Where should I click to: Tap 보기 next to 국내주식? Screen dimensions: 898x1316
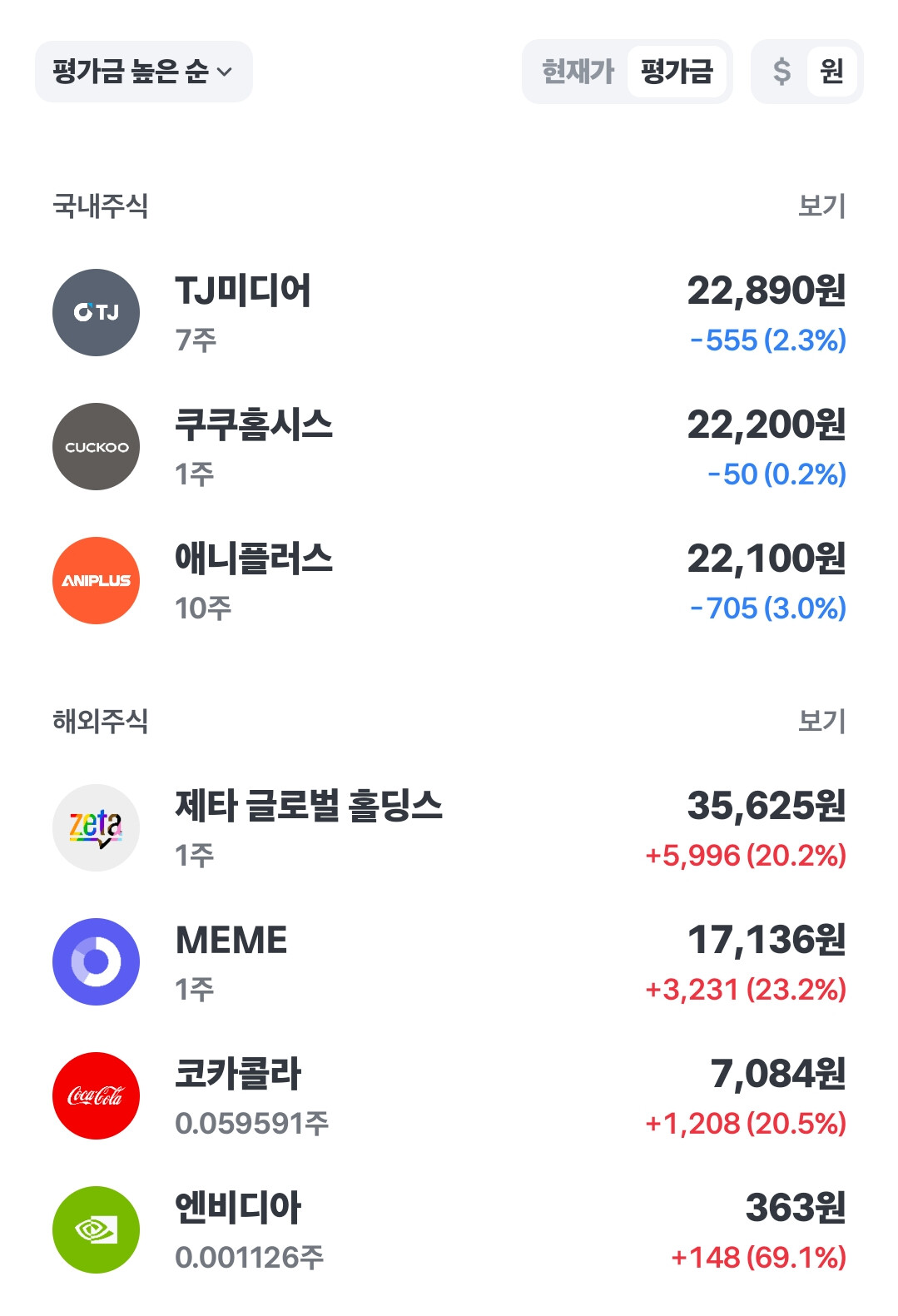pos(821,206)
